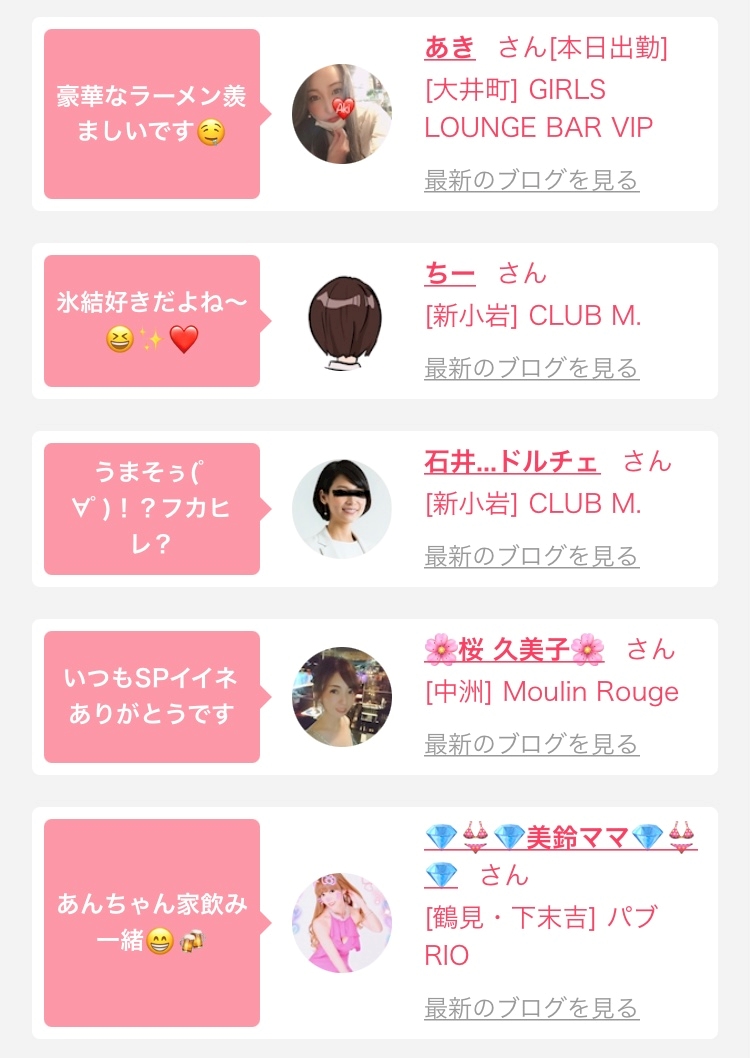View latest blog of ちー

click(531, 368)
